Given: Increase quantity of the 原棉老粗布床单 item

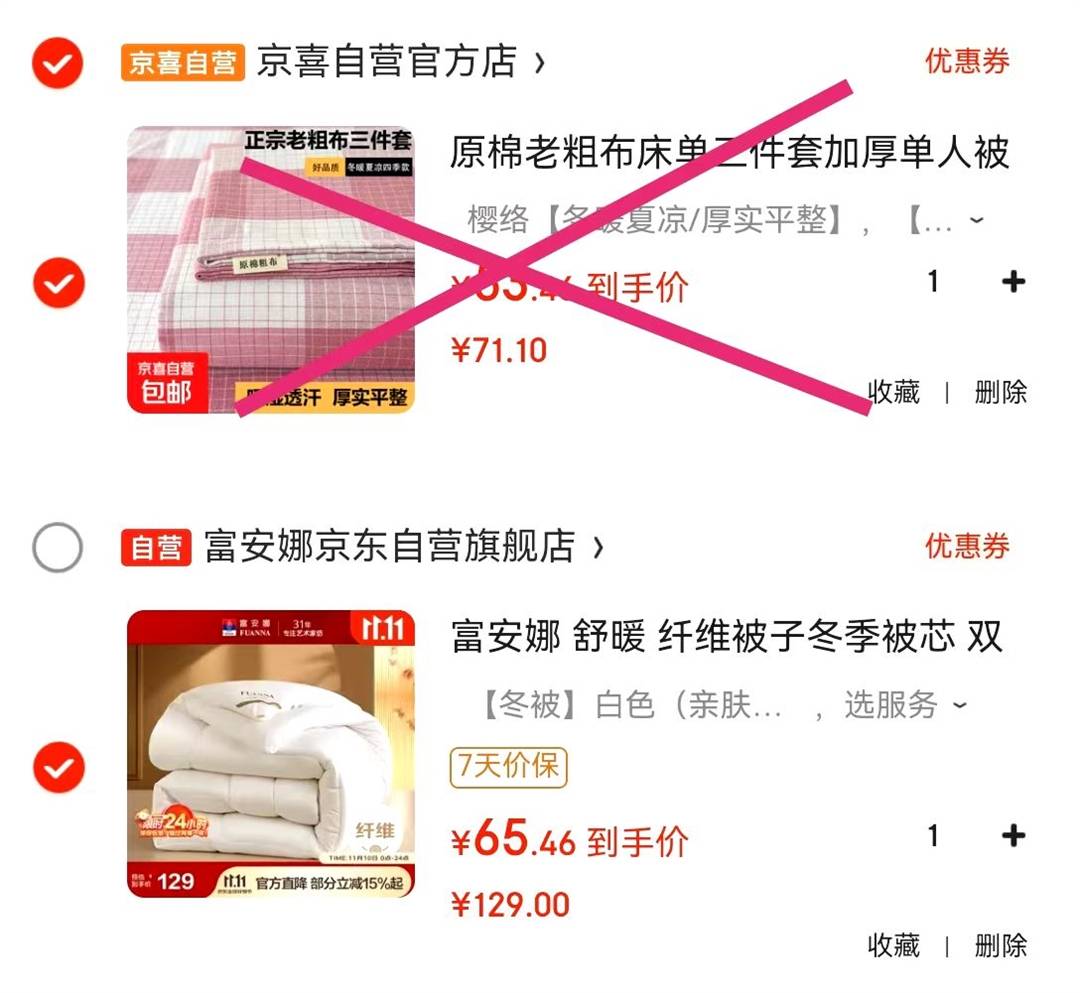Looking at the screenshot, I should coord(1013,282).
